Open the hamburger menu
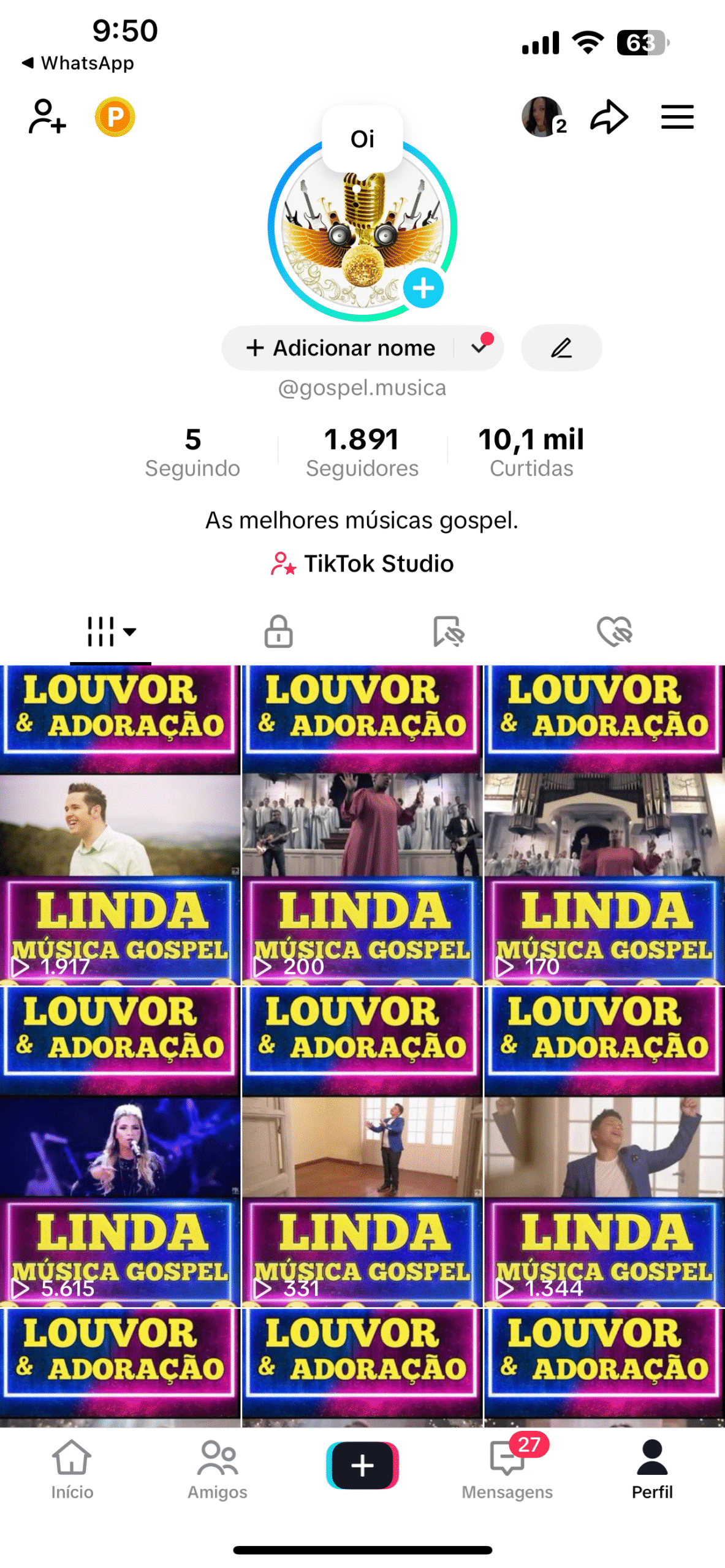725x1568 pixels. coord(677,116)
